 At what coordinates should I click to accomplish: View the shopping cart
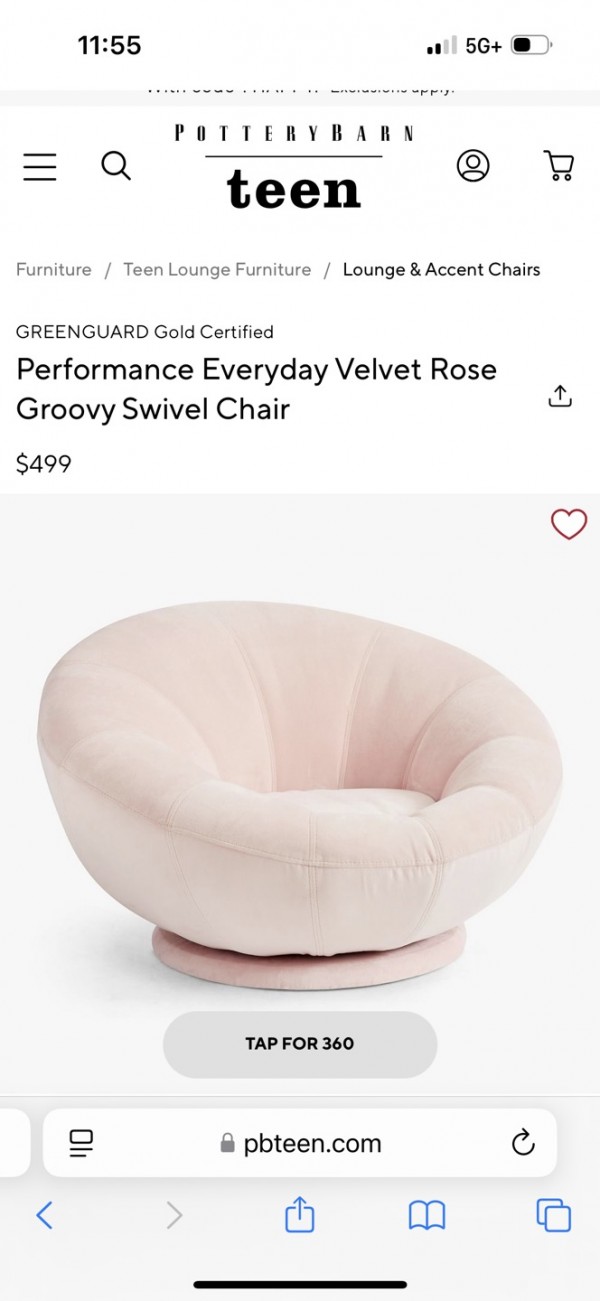558,166
